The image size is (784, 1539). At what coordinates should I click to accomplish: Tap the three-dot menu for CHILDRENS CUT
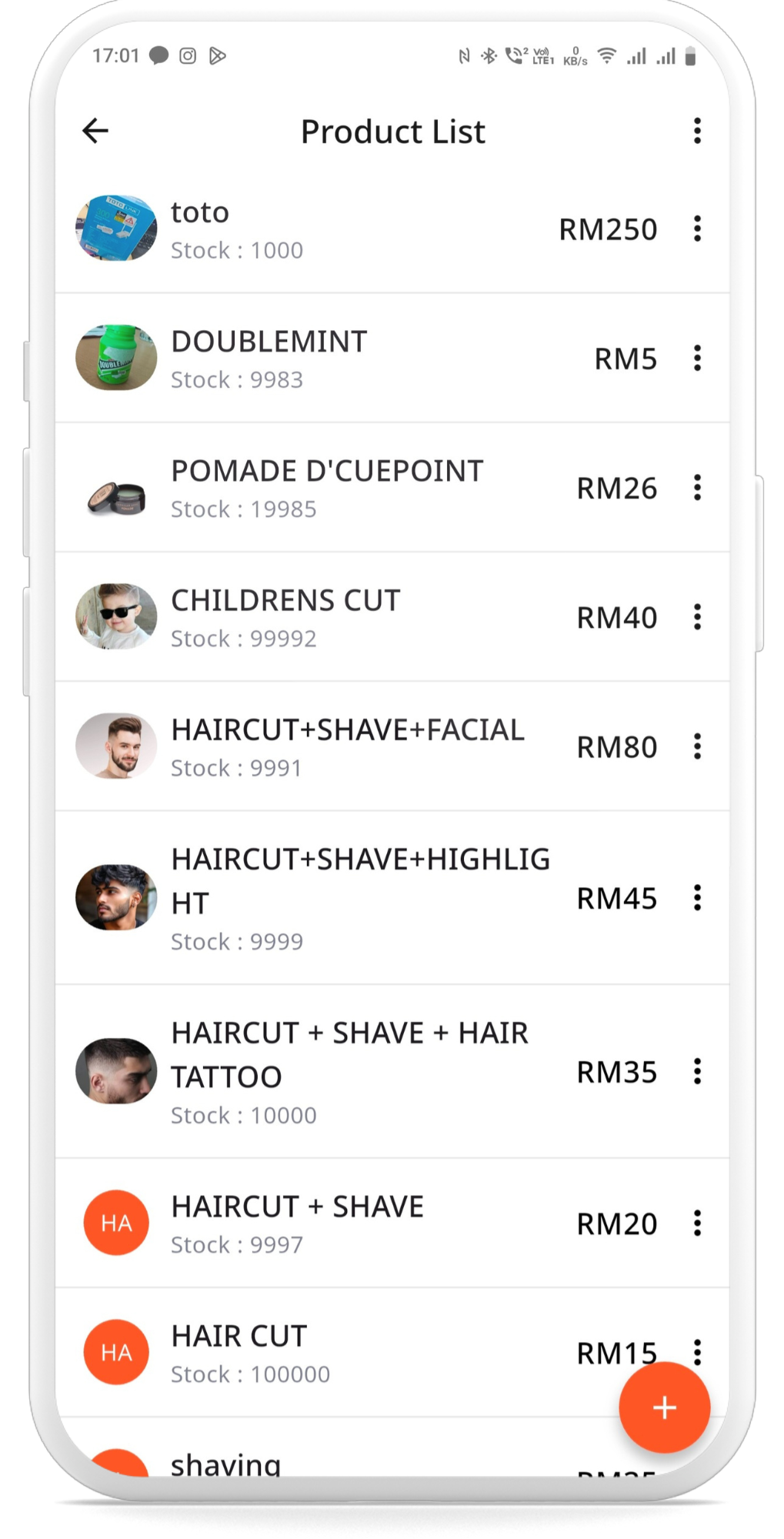tap(697, 616)
